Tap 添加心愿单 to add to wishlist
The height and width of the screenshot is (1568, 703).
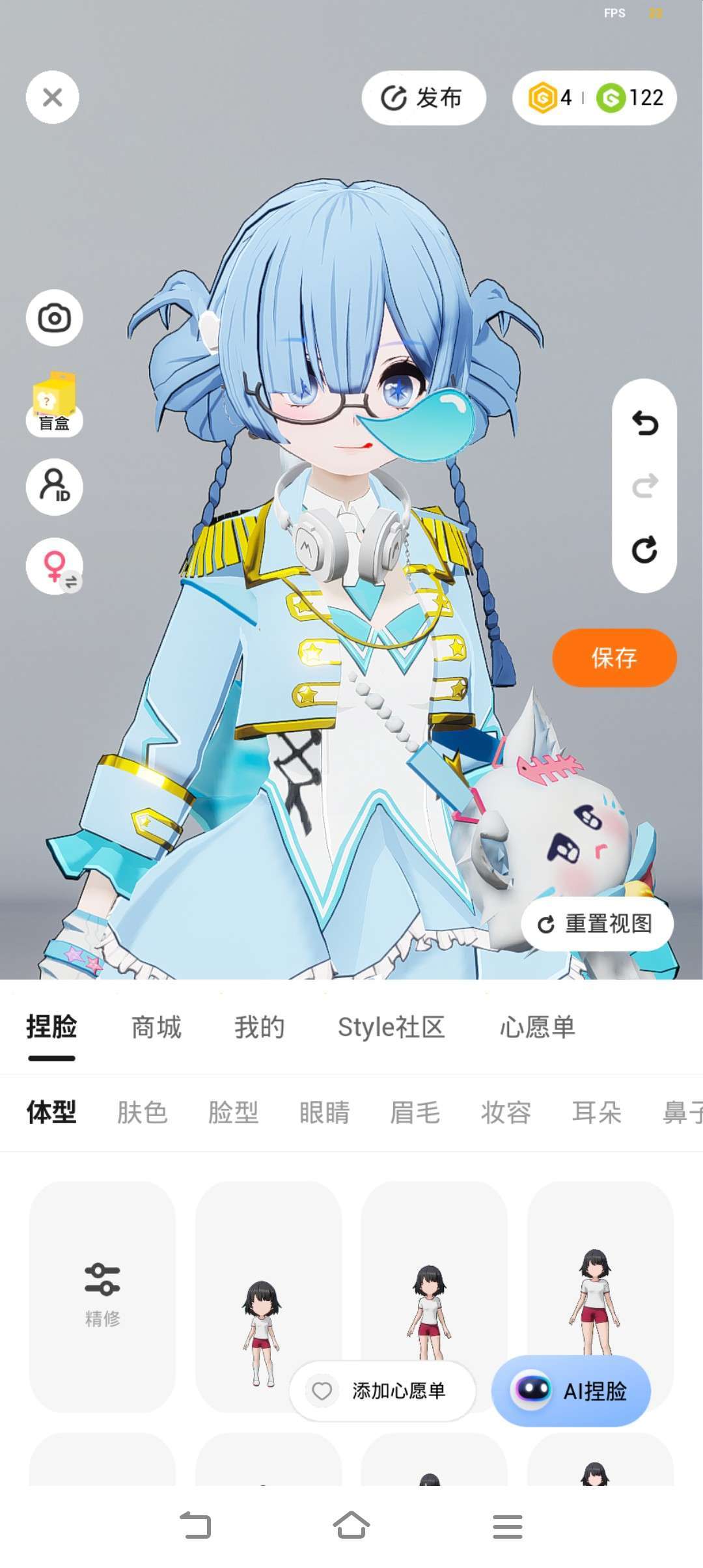pyautogui.click(x=383, y=1391)
